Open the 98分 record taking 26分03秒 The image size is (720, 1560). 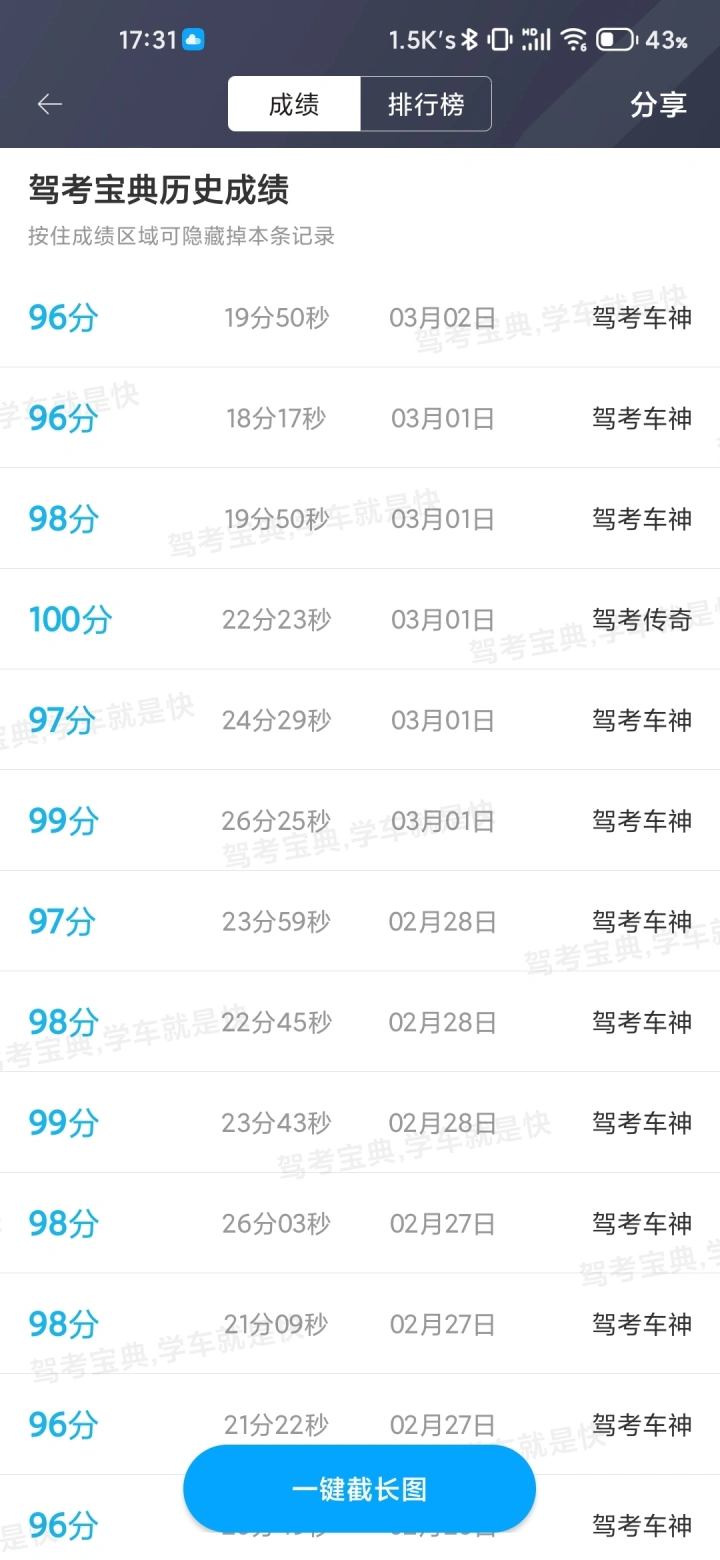(360, 1223)
